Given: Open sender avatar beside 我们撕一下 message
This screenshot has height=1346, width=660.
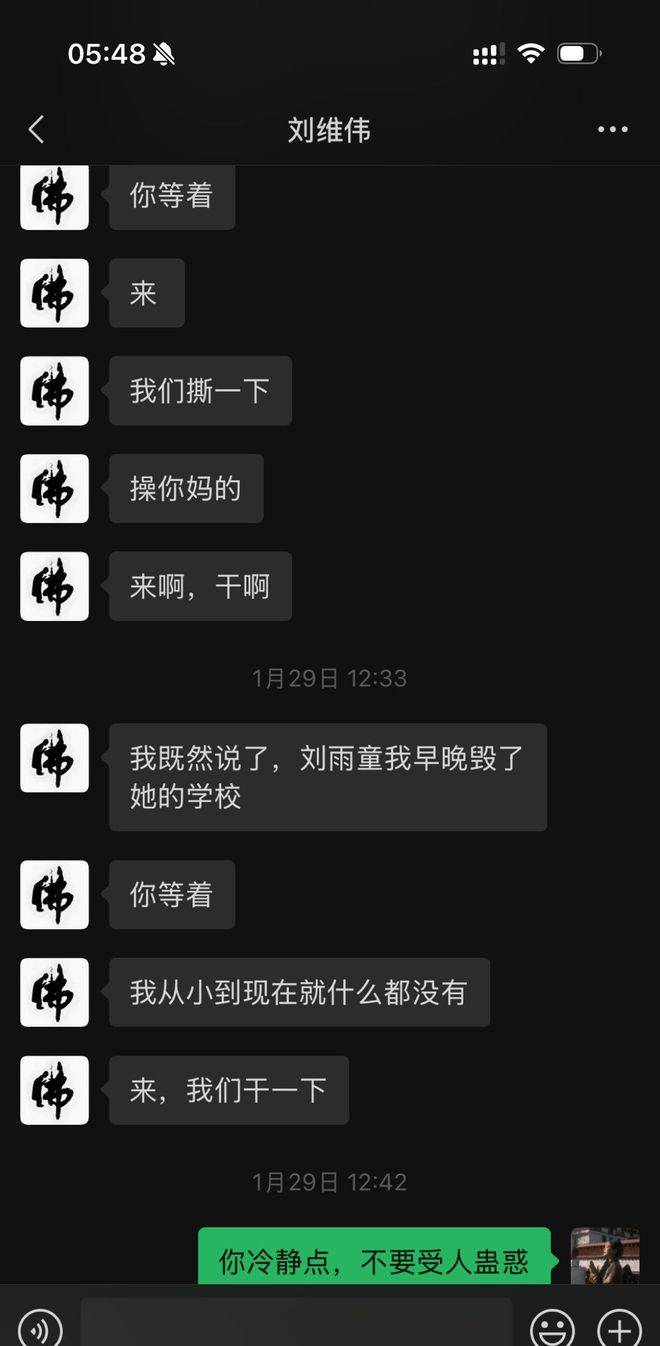Looking at the screenshot, I should (55, 391).
